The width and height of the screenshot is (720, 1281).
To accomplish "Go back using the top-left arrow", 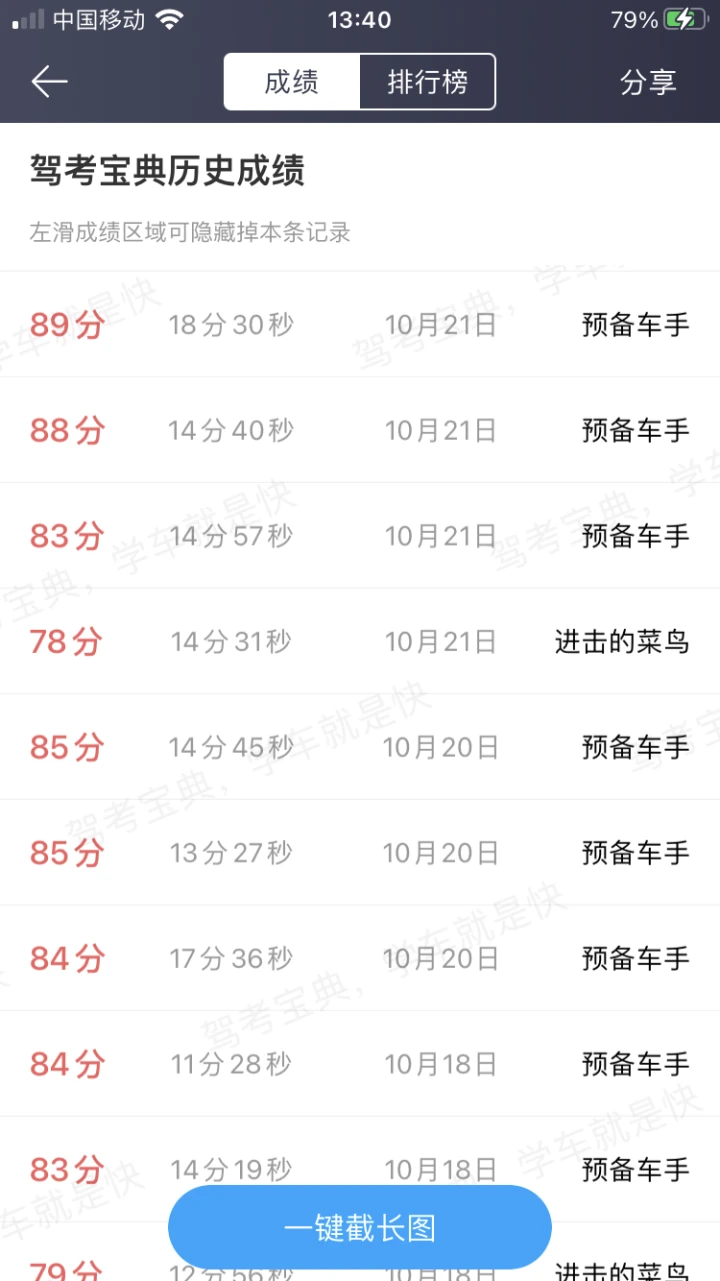I will (49, 81).
